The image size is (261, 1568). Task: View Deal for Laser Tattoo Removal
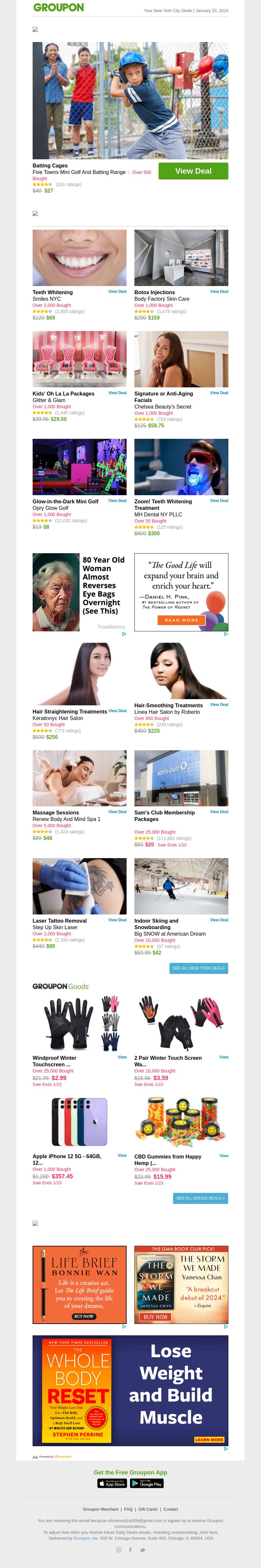(x=117, y=920)
